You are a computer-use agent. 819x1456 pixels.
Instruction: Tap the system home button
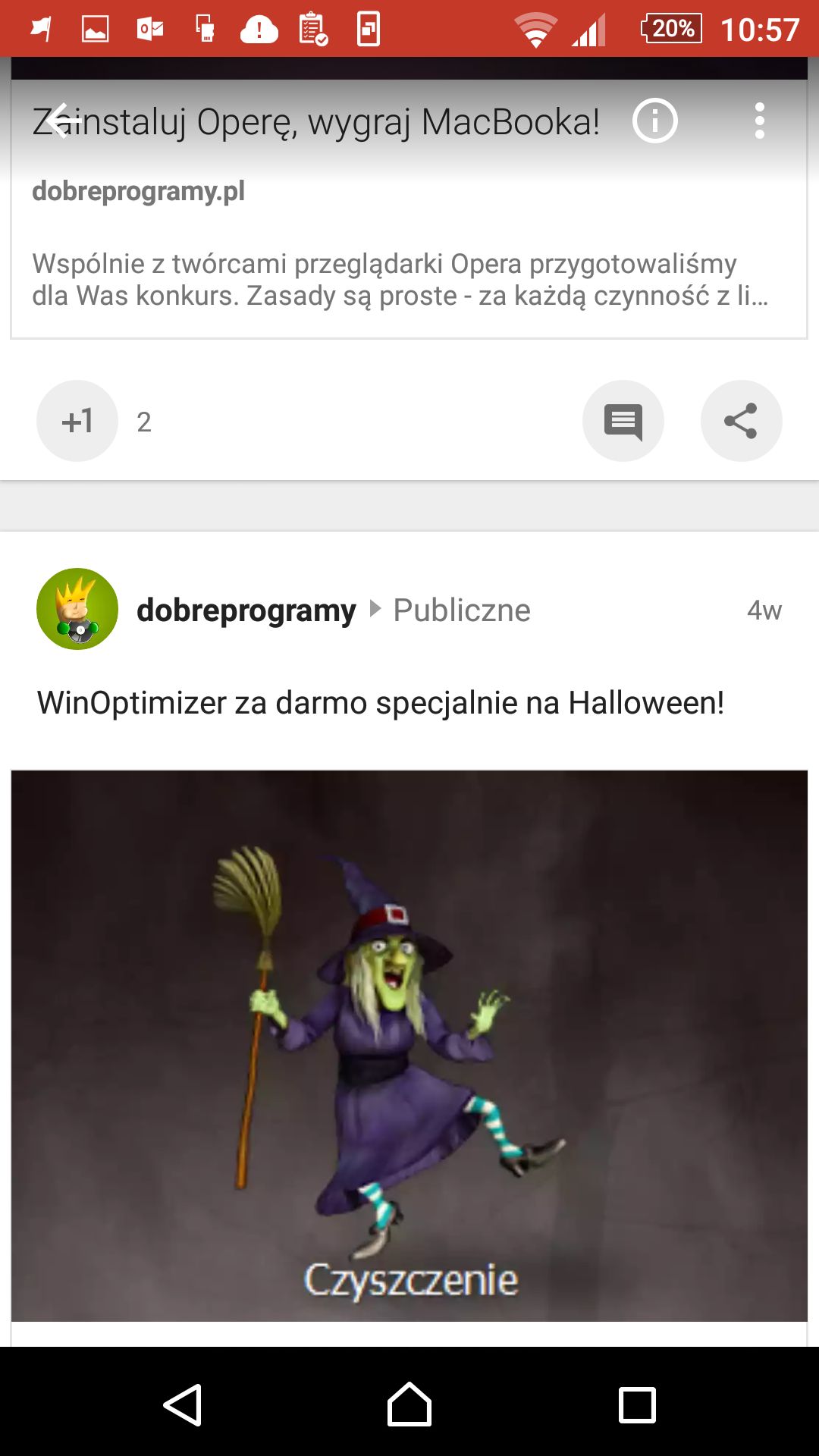409,1405
